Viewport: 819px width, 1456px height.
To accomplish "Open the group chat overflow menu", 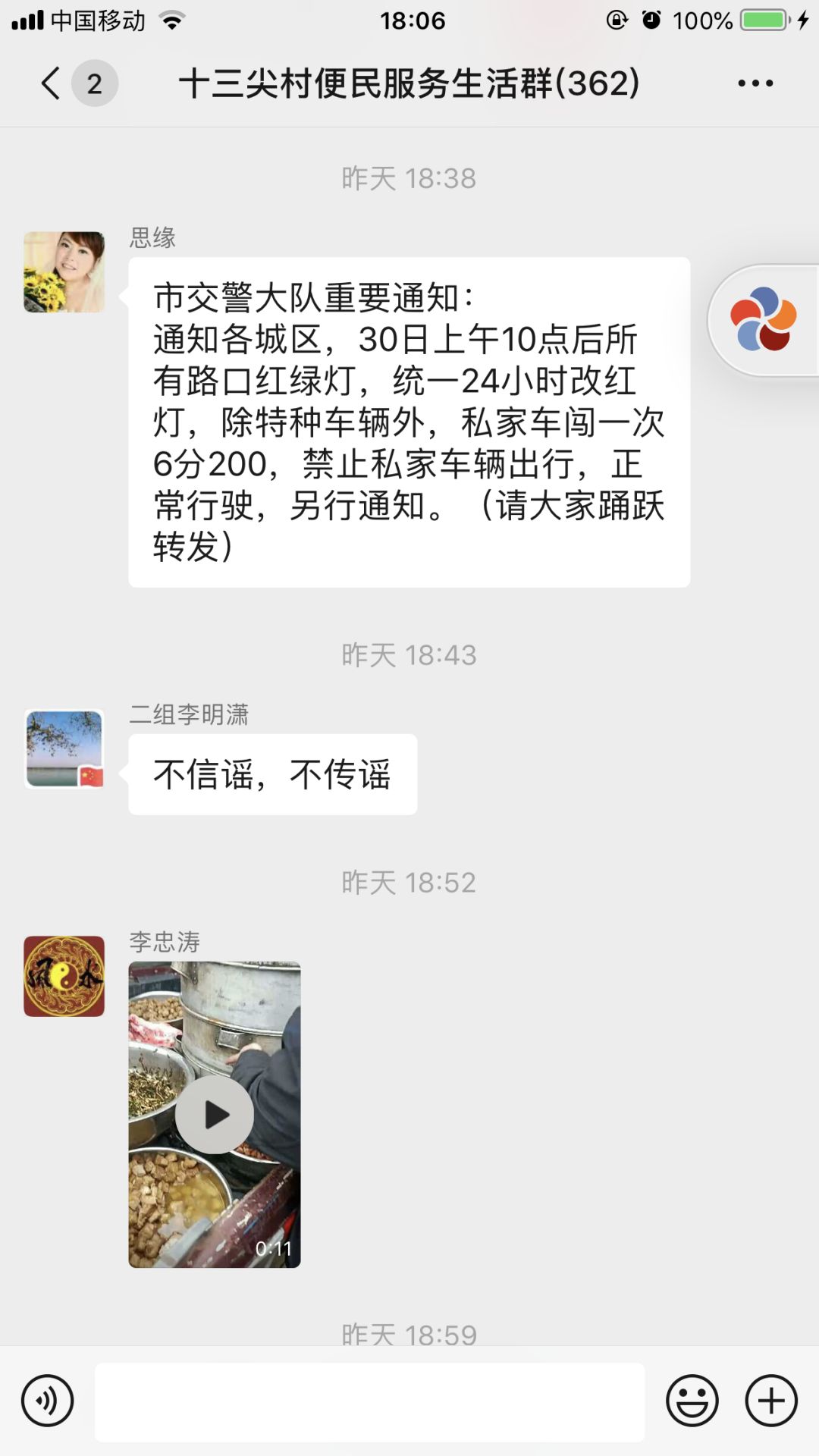I will tap(755, 83).
